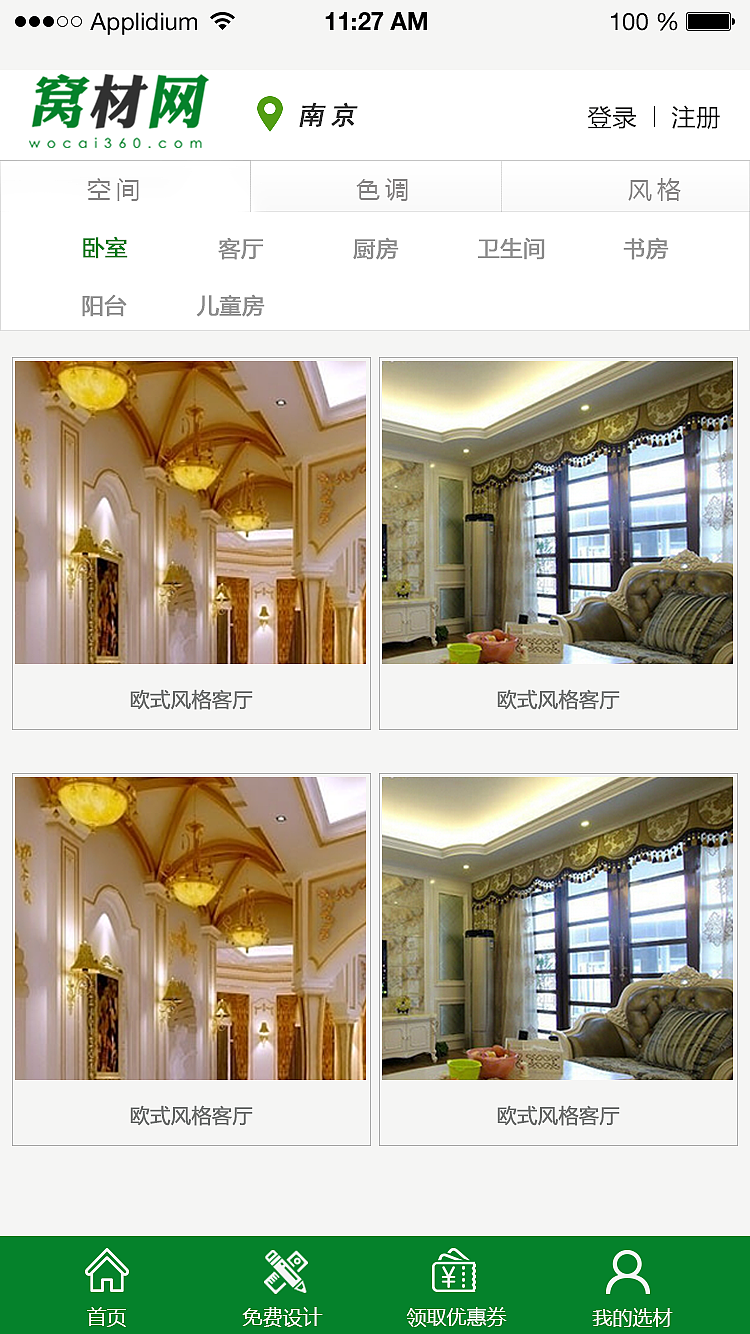Open the top-left 欧式风格客厅 thumbnail
The width and height of the screenshot is (750, 1334).
point(191,511)
